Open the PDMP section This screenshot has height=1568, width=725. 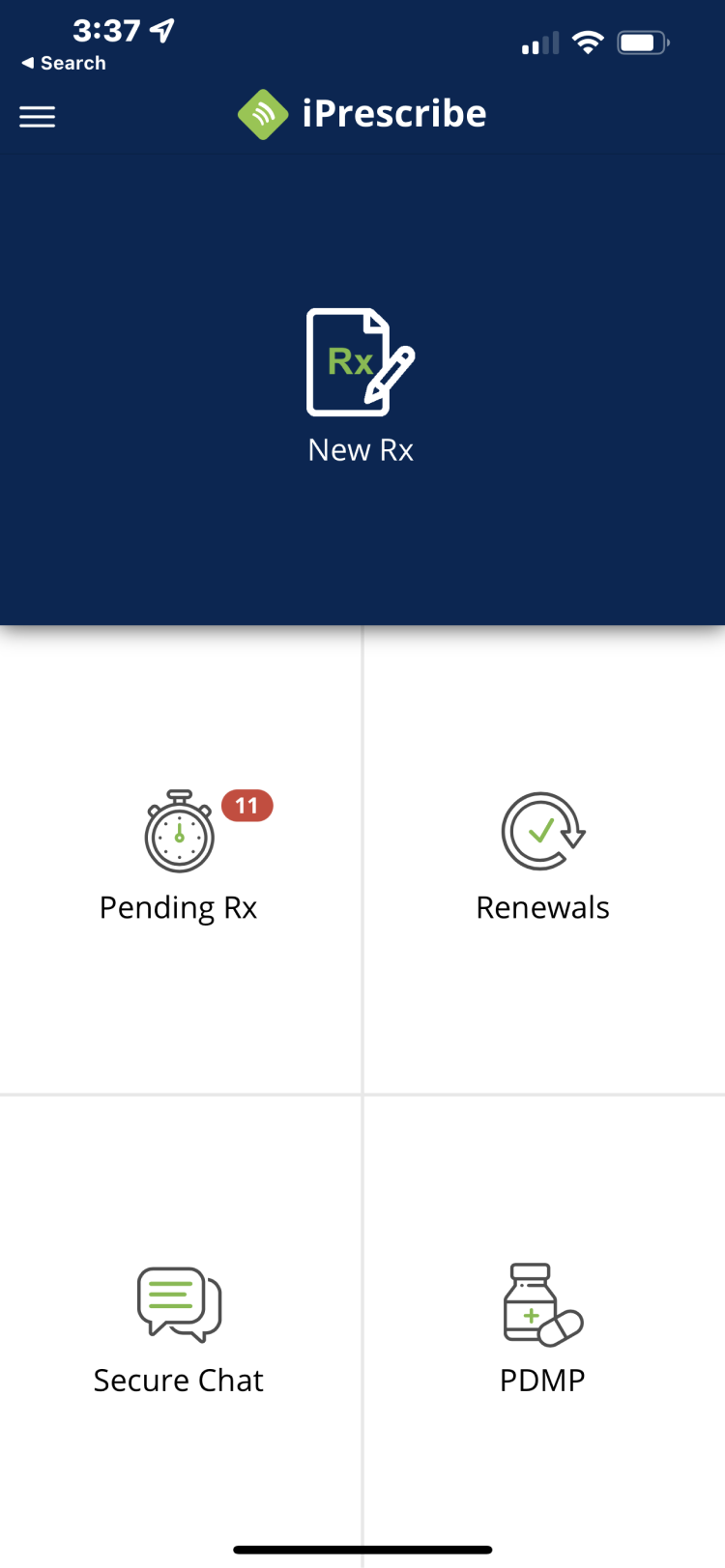click(542, 1329)
